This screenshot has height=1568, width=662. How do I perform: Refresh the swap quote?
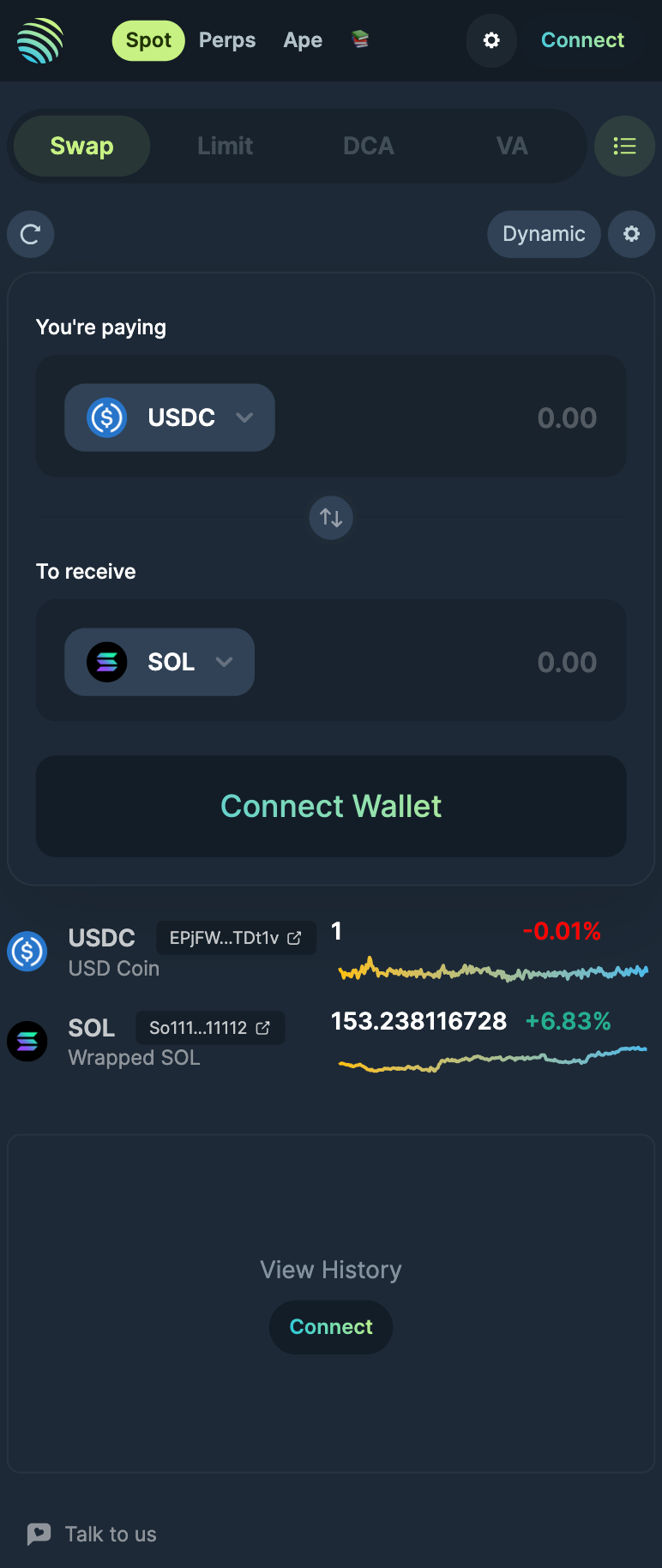click(31, 234)
